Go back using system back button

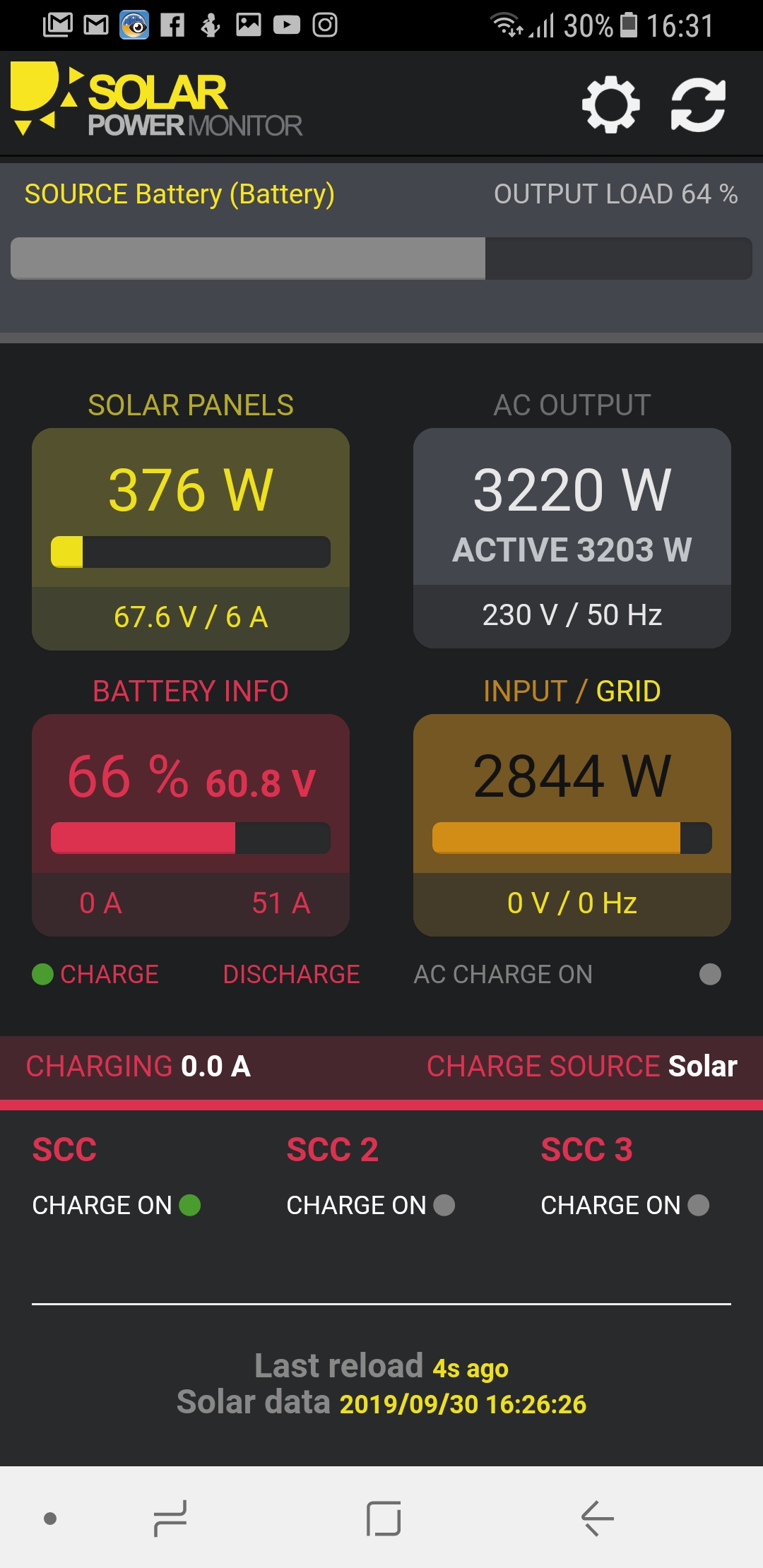(x=597, y=1518)
